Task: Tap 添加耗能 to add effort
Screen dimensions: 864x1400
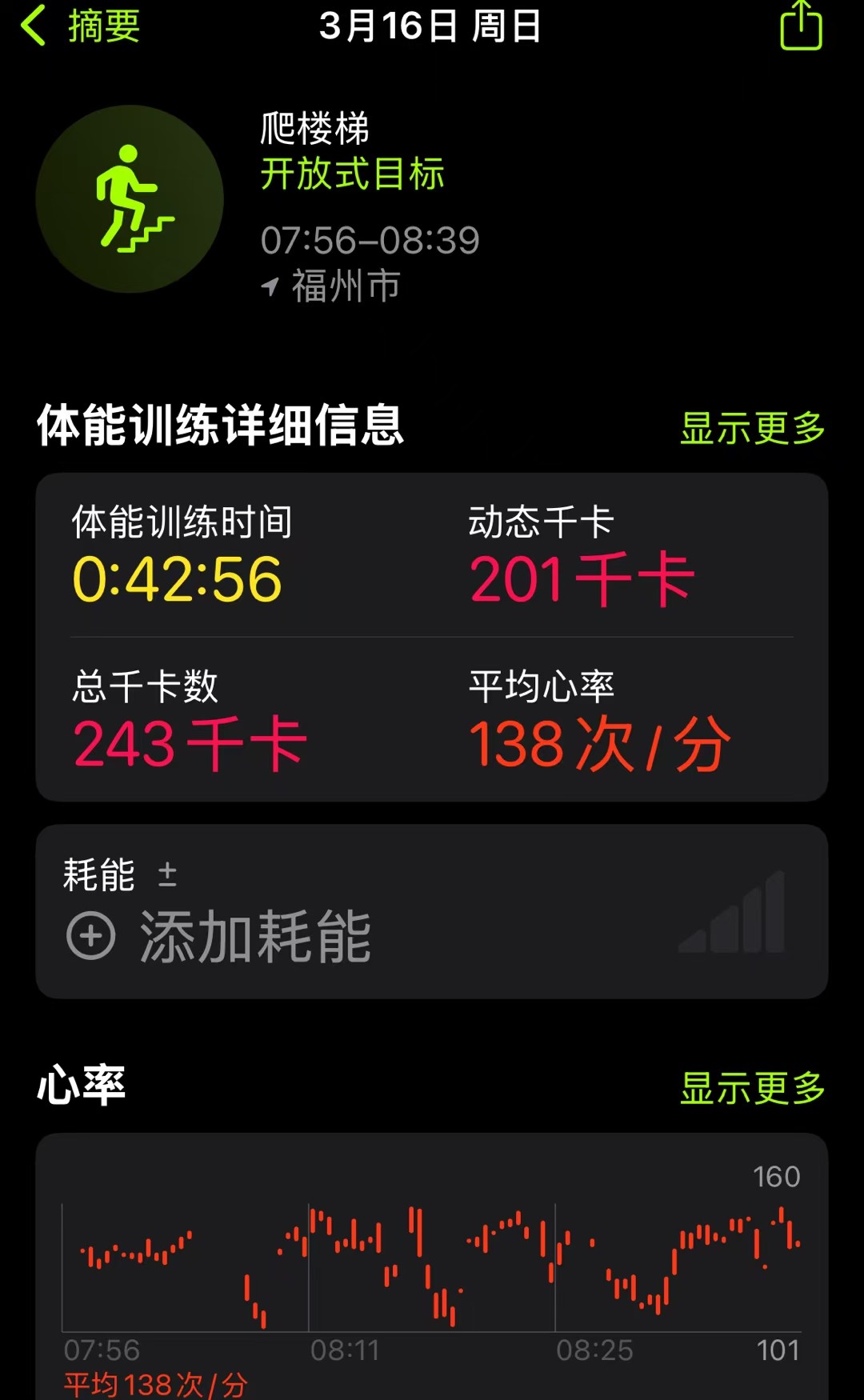Action: [218, 936]
